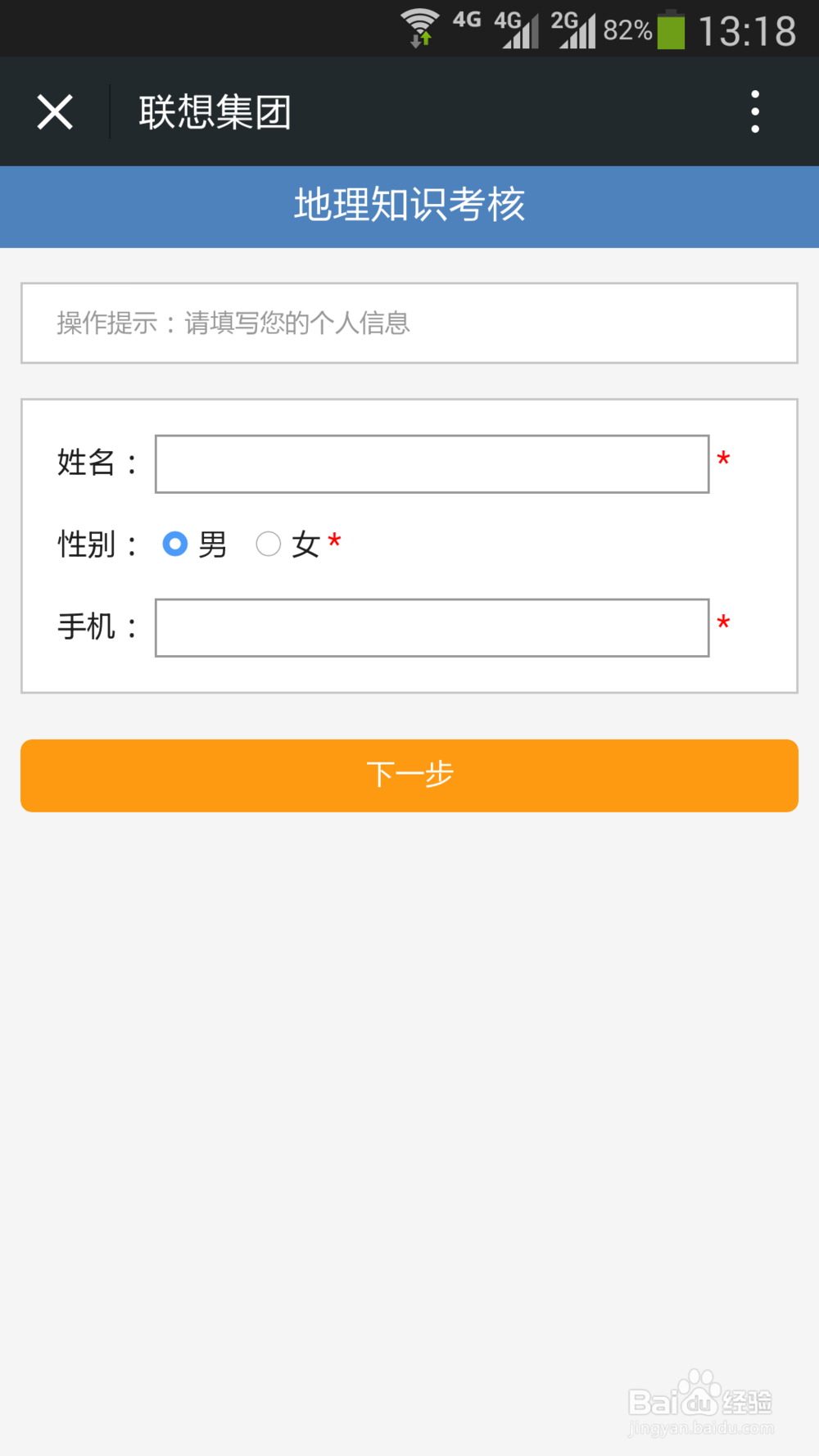Click inside the 手机 phone input field
Viewport: 819px width, 1456px height.
pyautogui.click(x=432, y=628)
